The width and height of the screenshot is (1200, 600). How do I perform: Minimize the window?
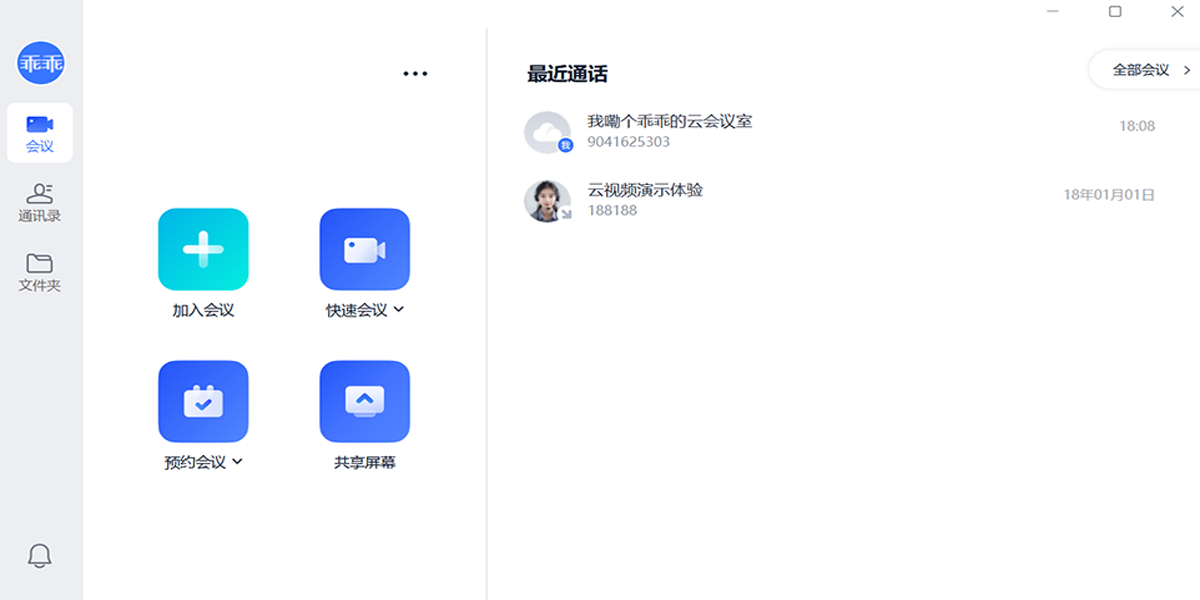(1053, 12)
